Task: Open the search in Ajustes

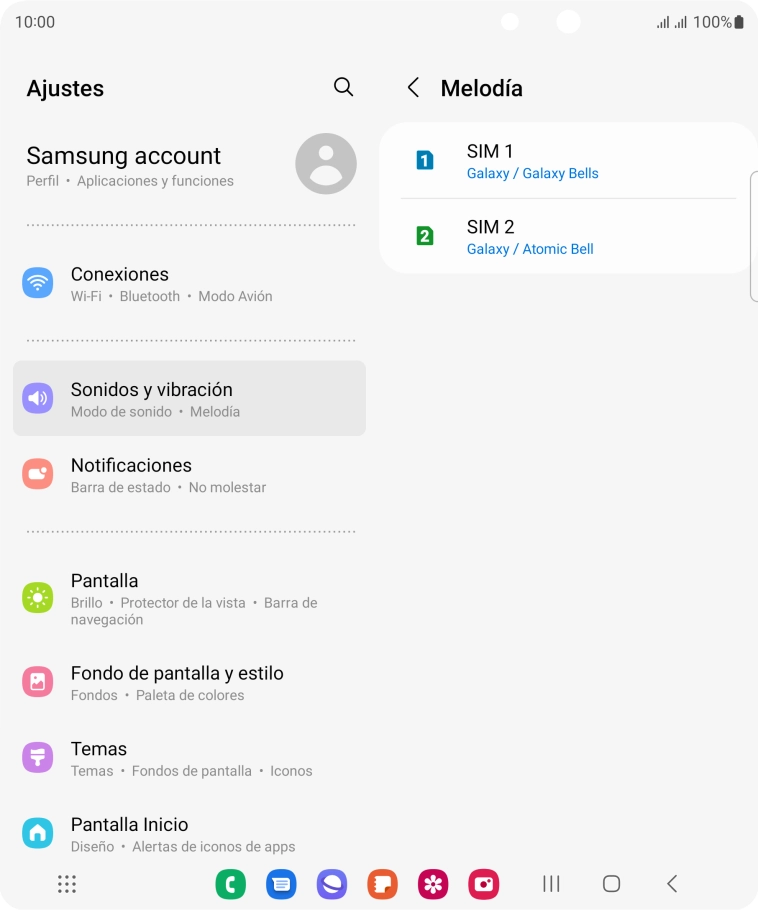Action: coord(343,87)
